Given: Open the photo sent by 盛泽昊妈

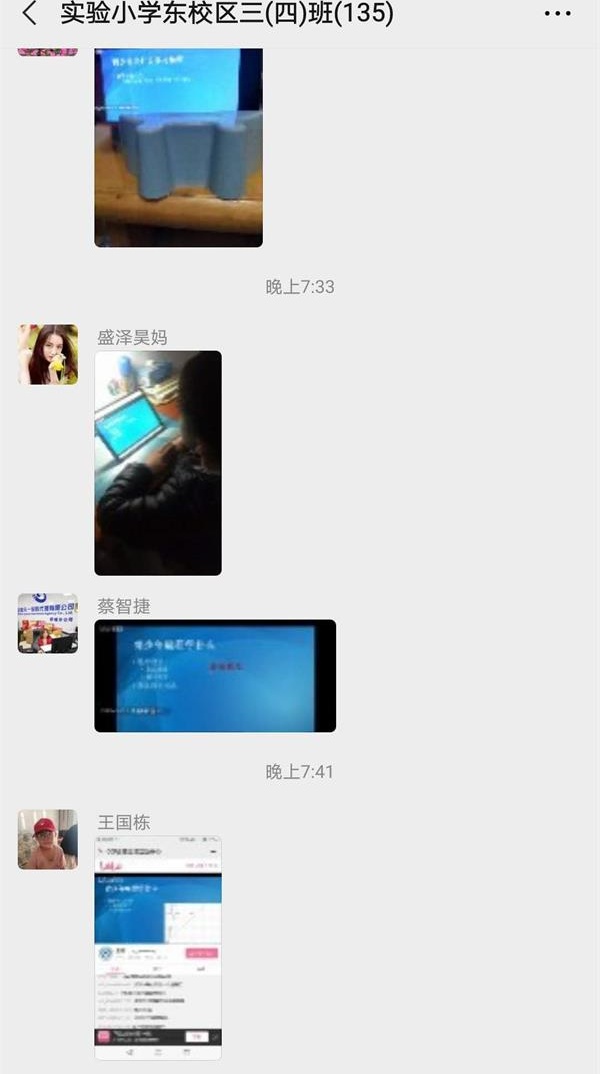Looking at the screenshot, I should click(x=158, y=463).
